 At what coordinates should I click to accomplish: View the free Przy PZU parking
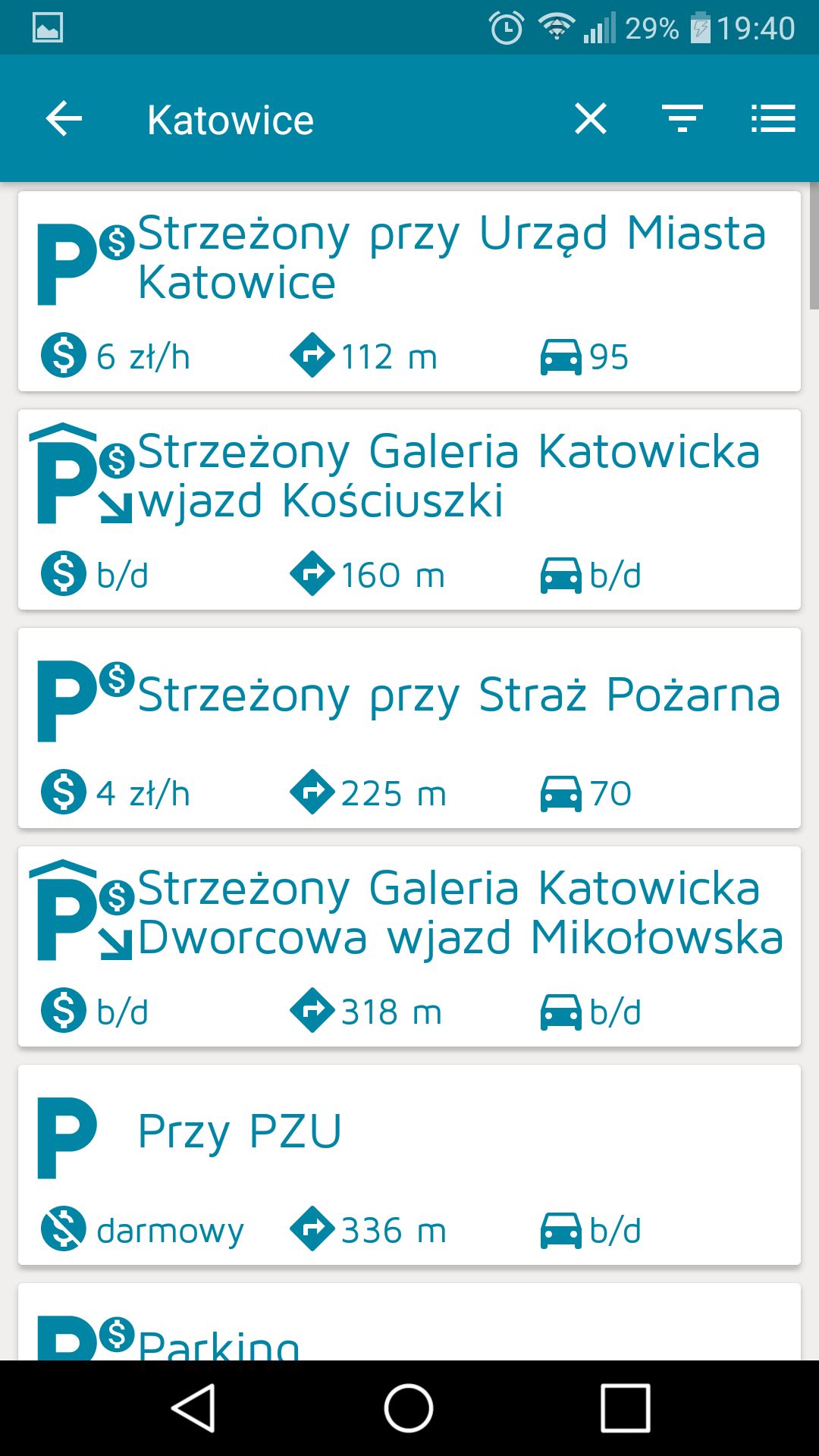[x=409, y=1165]
